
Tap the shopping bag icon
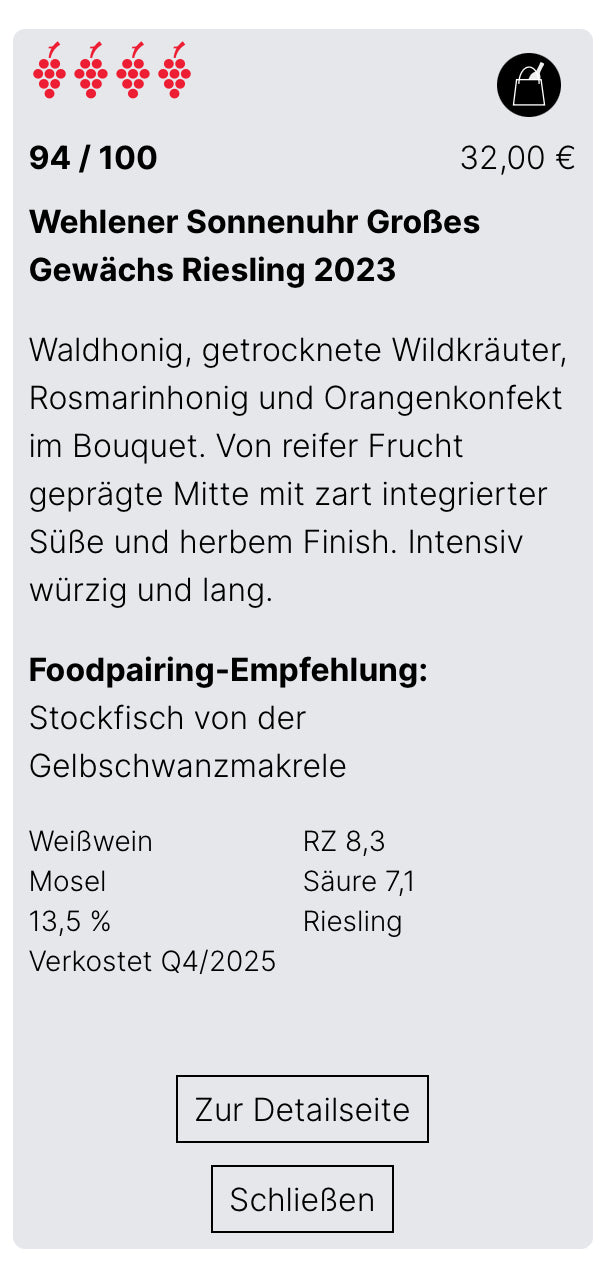point(528,86)
